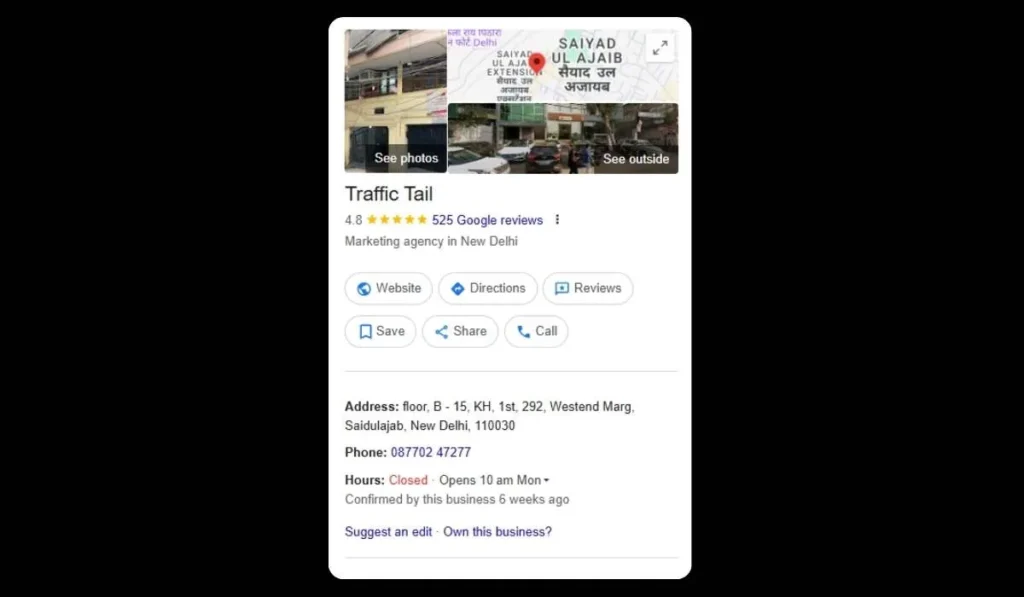Image resolution: width=1024 pixels, height=597 pixels.
Task: Open See photos of Traffic Tail
Action: click(x=396, y=101)
